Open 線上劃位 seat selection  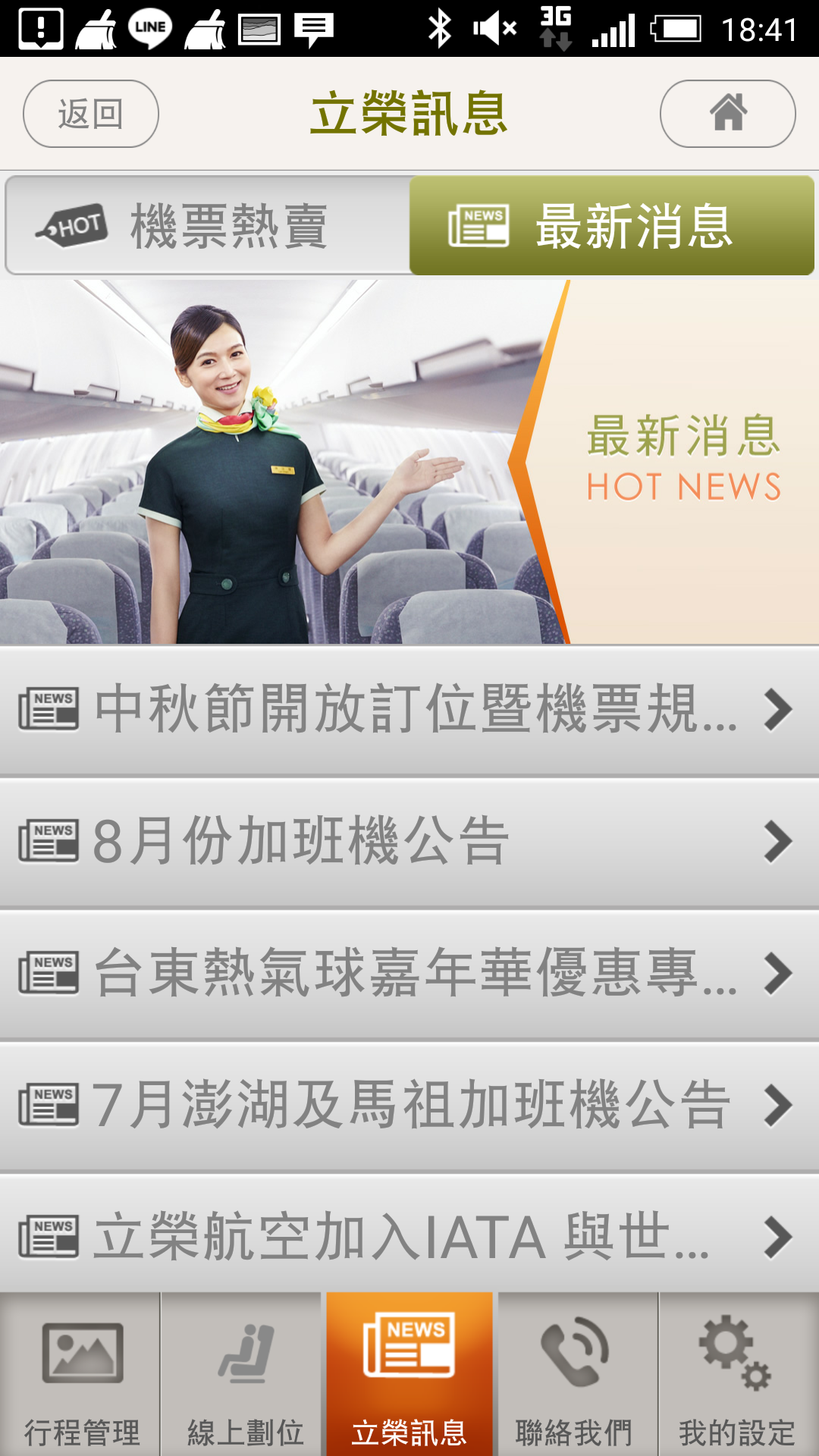(244, 1374)
